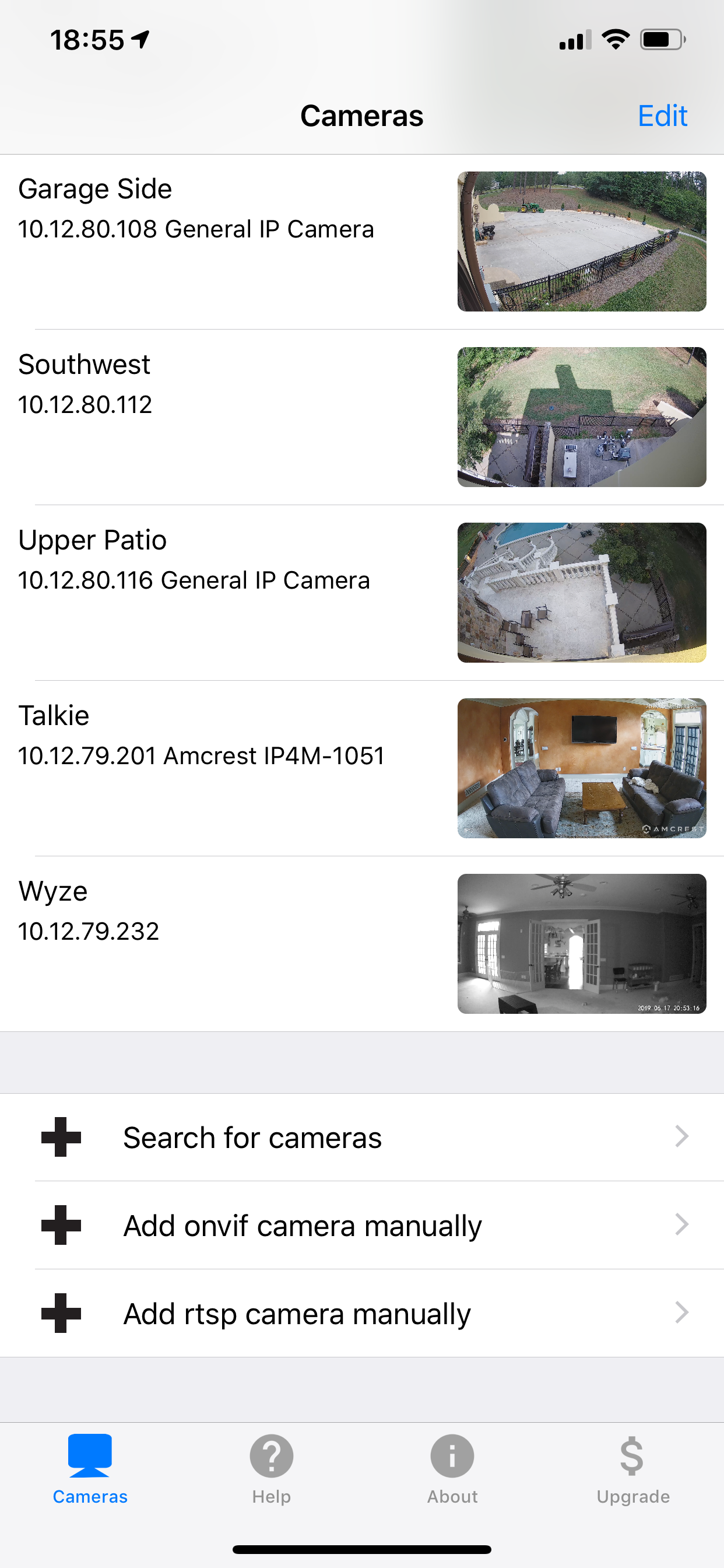Tap the Help question mark icon
The image size is (724, 1568).
pyautogui.click(x=270, y=1457)
